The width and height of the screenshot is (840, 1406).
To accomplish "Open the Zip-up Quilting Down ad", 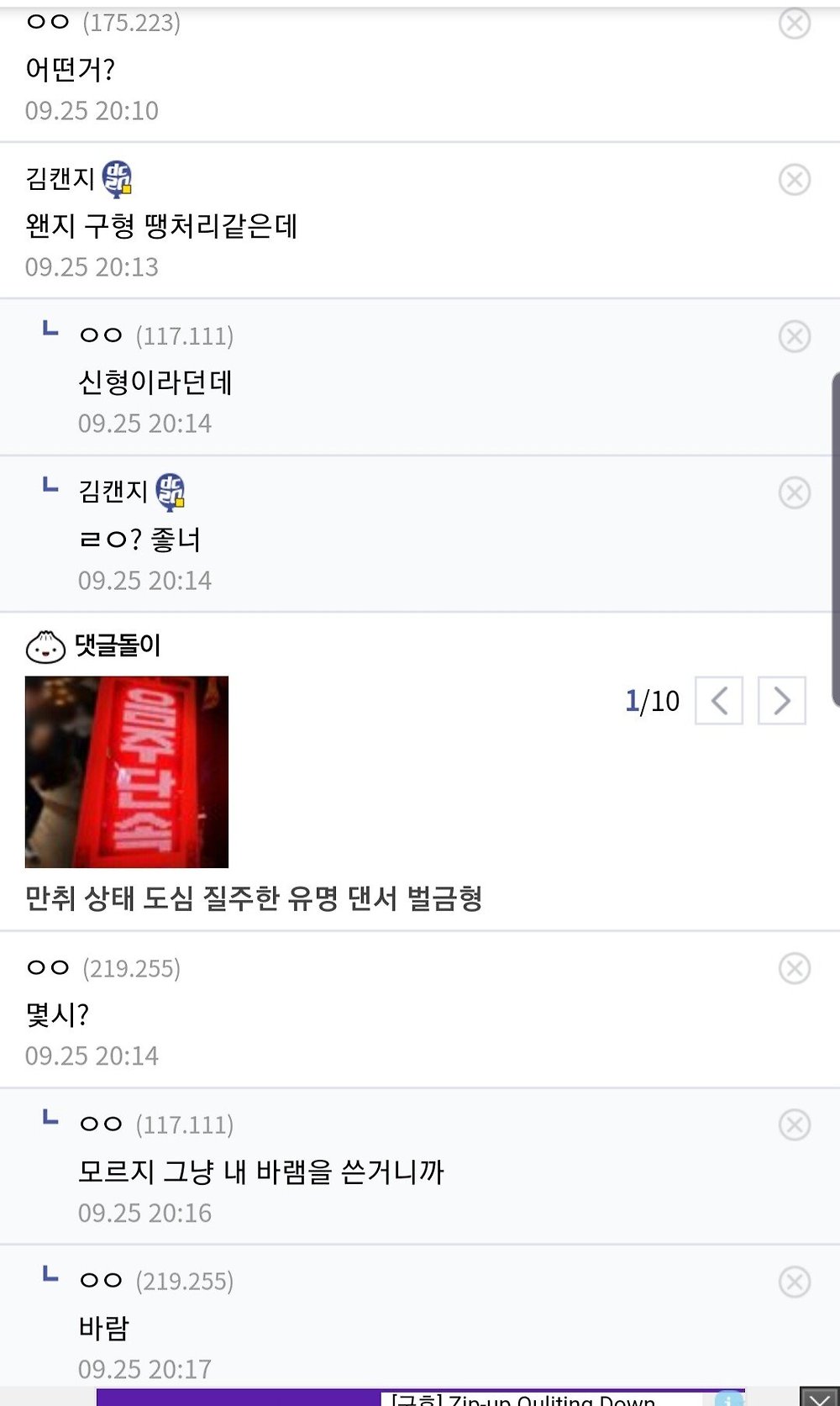I will 522,1399.
